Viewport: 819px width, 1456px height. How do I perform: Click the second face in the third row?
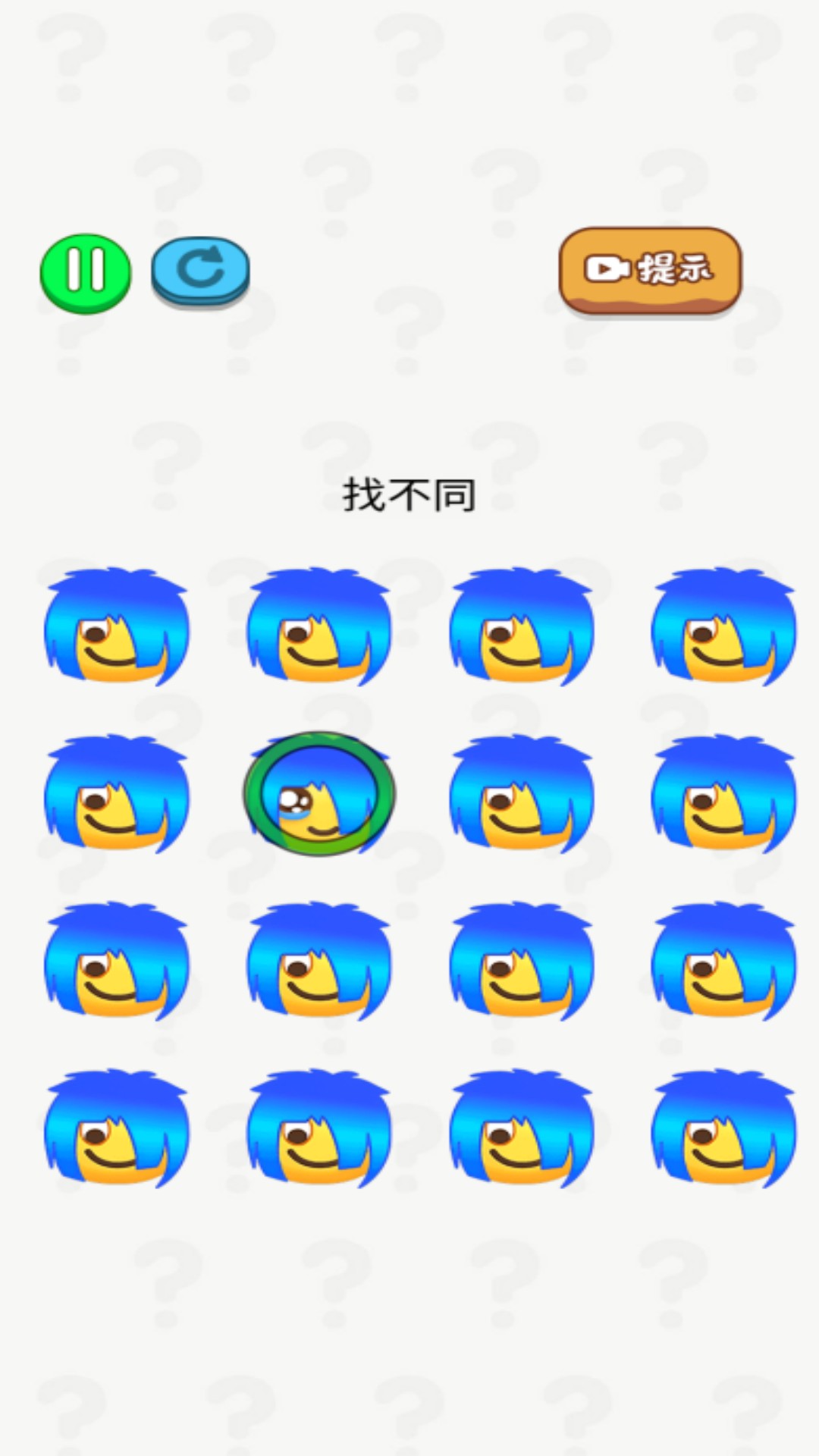(317, 963)
